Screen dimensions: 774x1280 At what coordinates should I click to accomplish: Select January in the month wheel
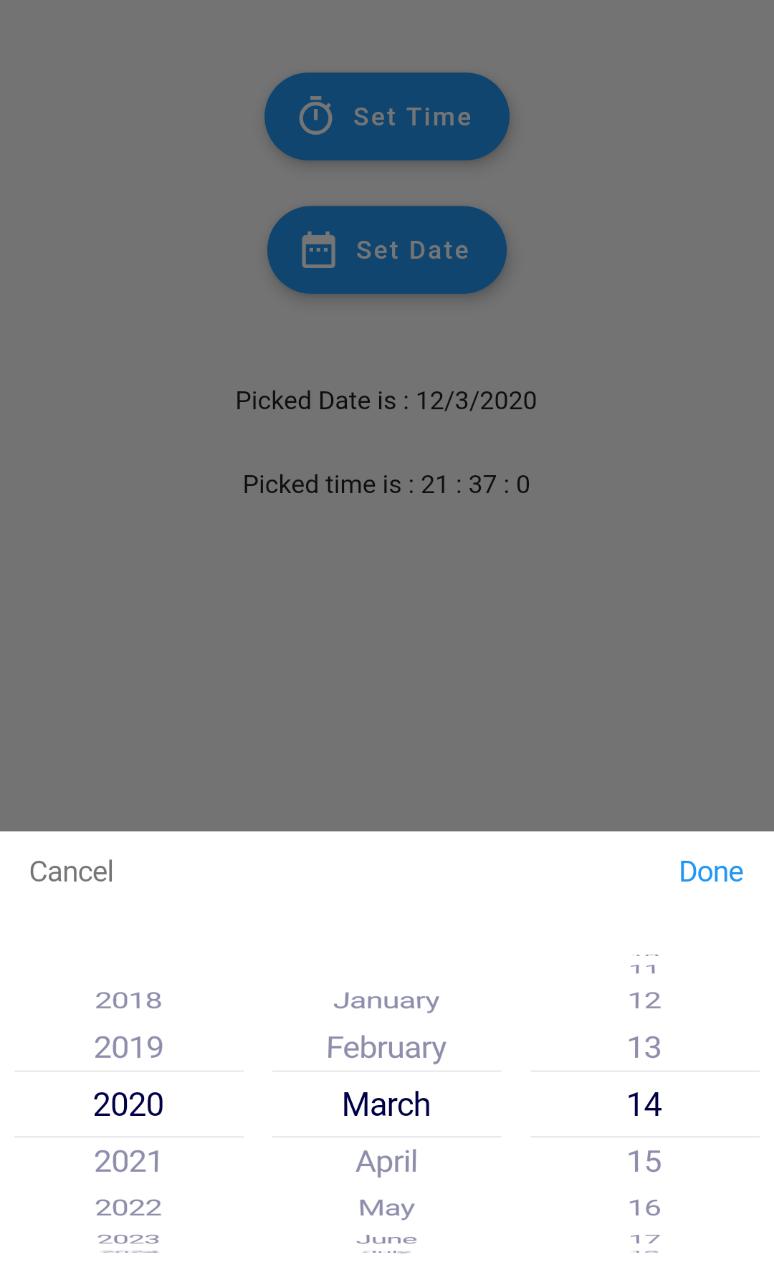click(387, 1000)
